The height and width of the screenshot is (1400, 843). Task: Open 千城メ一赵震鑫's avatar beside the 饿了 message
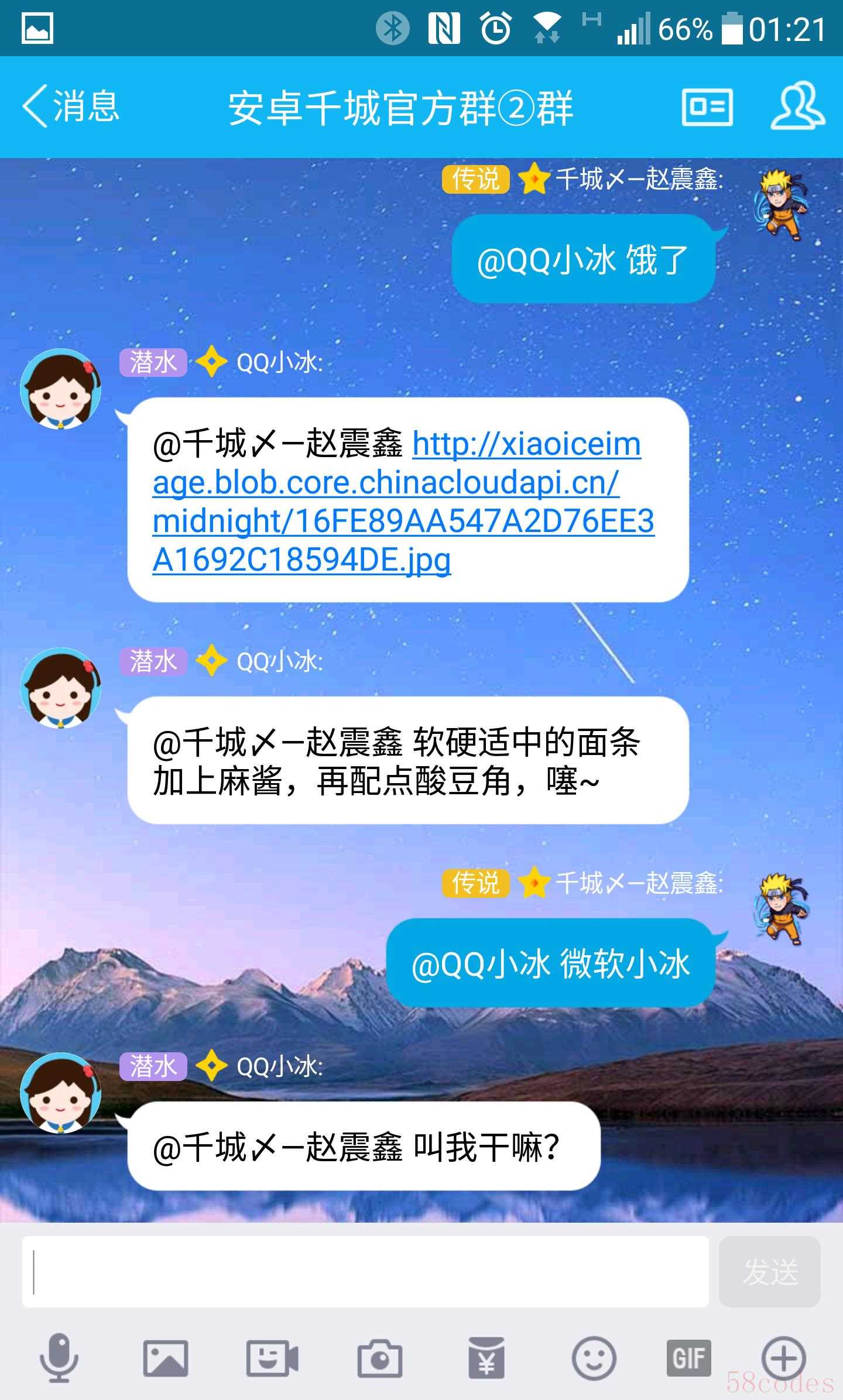(x=782, y=204)
